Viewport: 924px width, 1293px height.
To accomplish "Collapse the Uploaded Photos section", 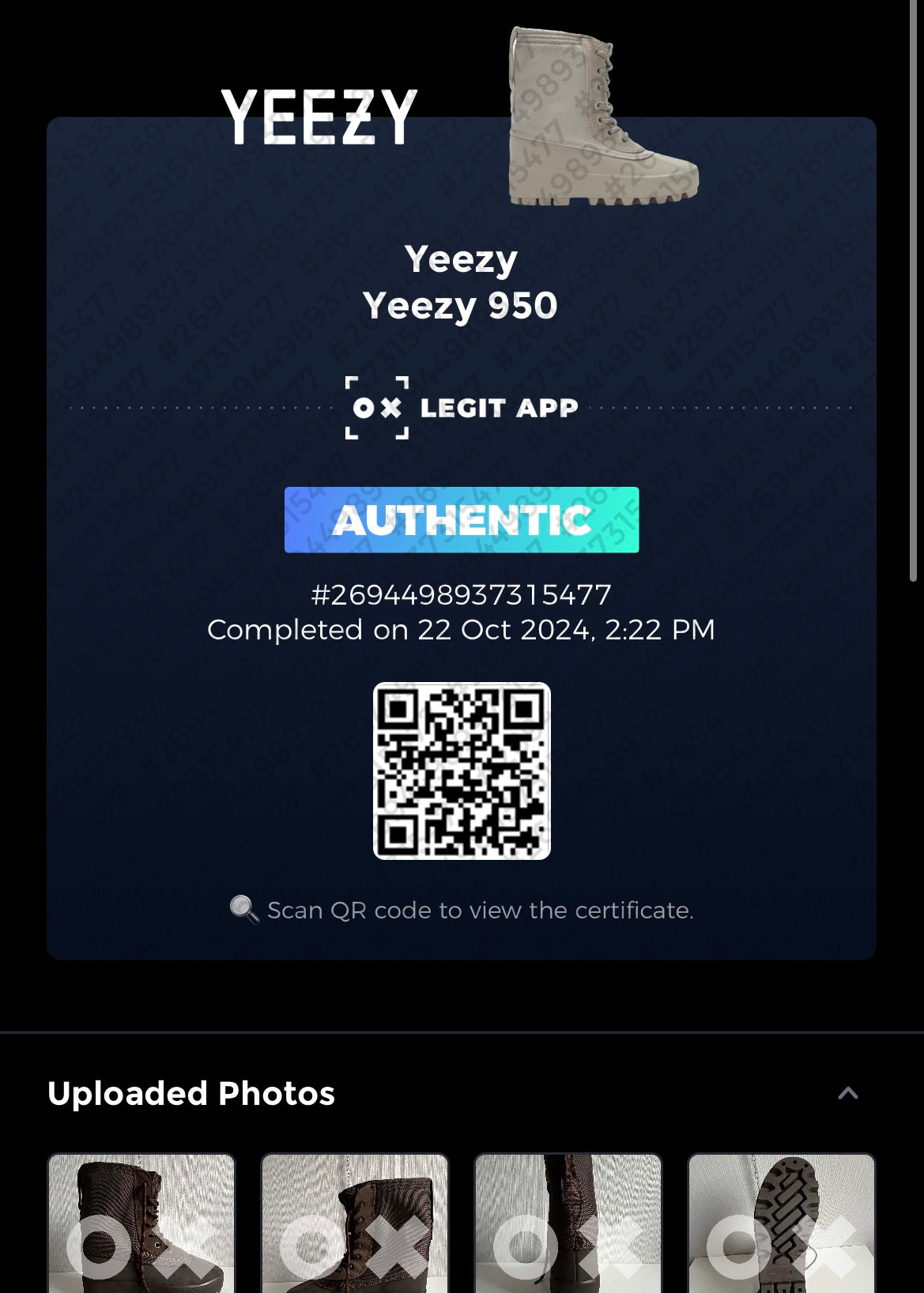I will click(847, 1093).
